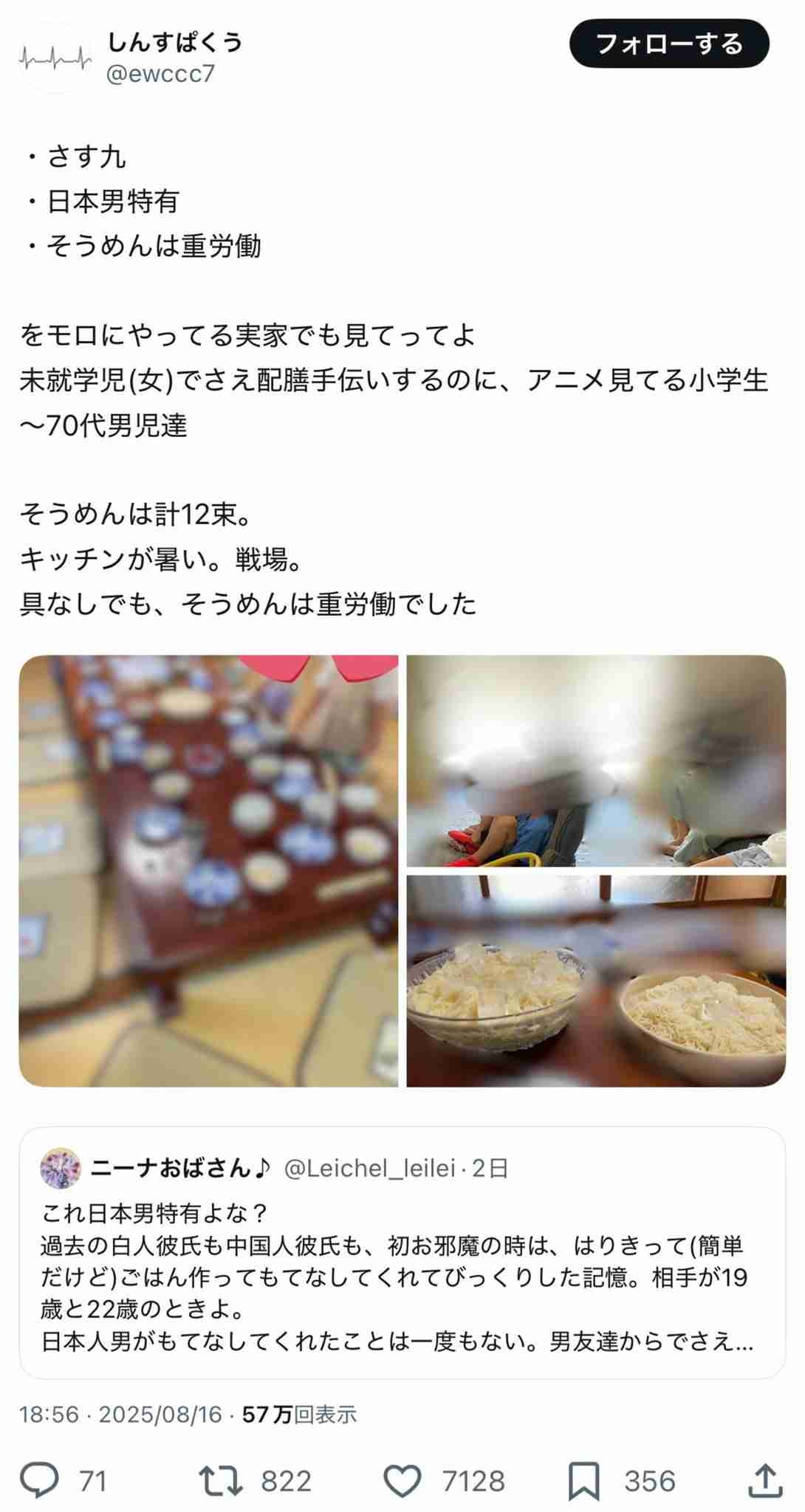Viewport: 805px width, 1512px height.
Task: Open しんすぱくう's profile avatar
Action: point(55,58)
